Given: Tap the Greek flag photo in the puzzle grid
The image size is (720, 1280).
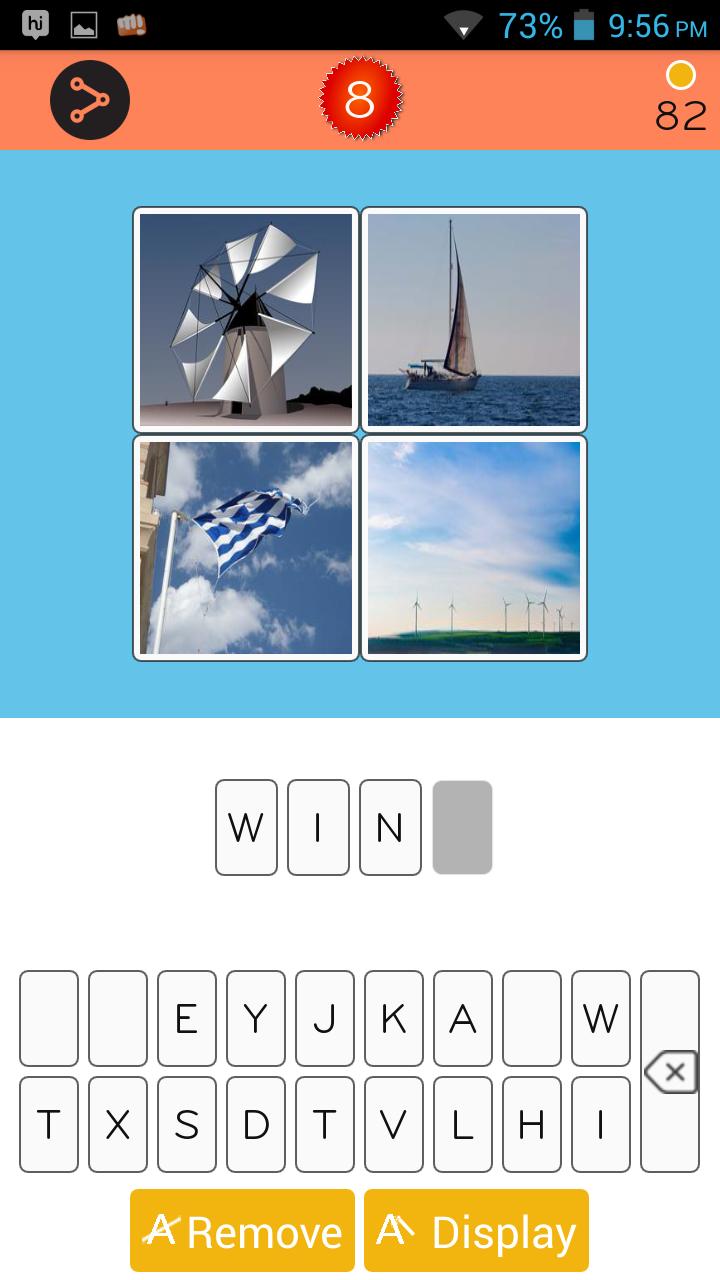Looking at the screenshot, I should pos(245,548).
